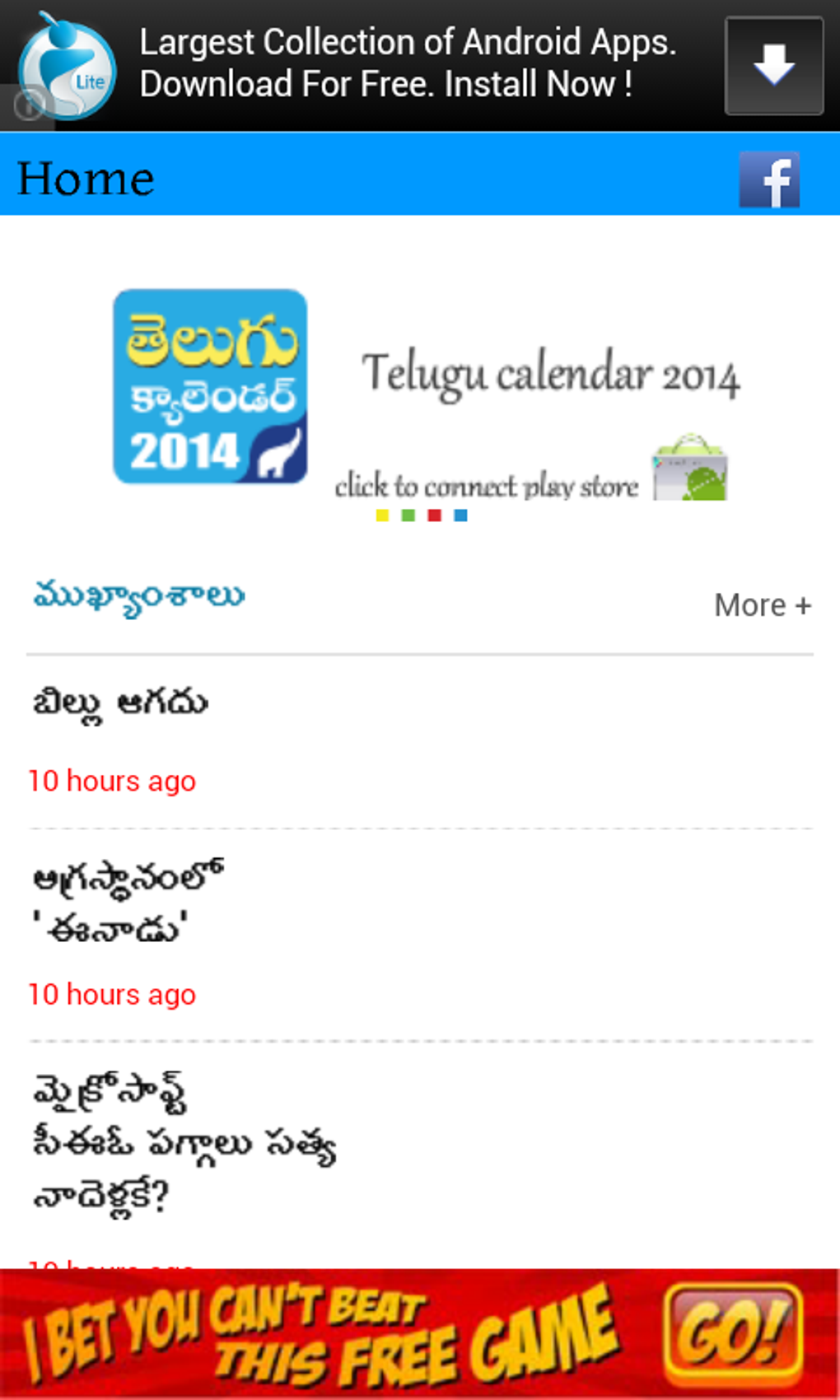Open the Facebook icon in the header
Viewport: 840px width, 1400px height.
769,180
